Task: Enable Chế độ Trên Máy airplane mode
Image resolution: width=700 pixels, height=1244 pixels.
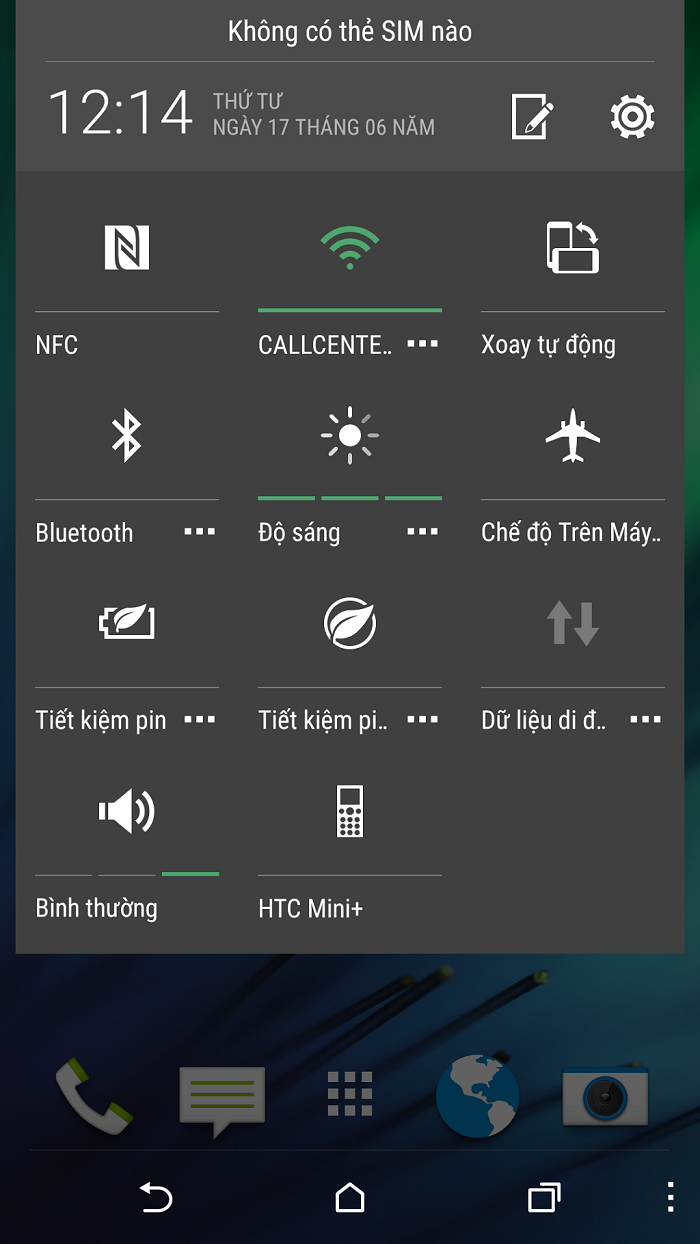Action: click(x=572, y=436)
